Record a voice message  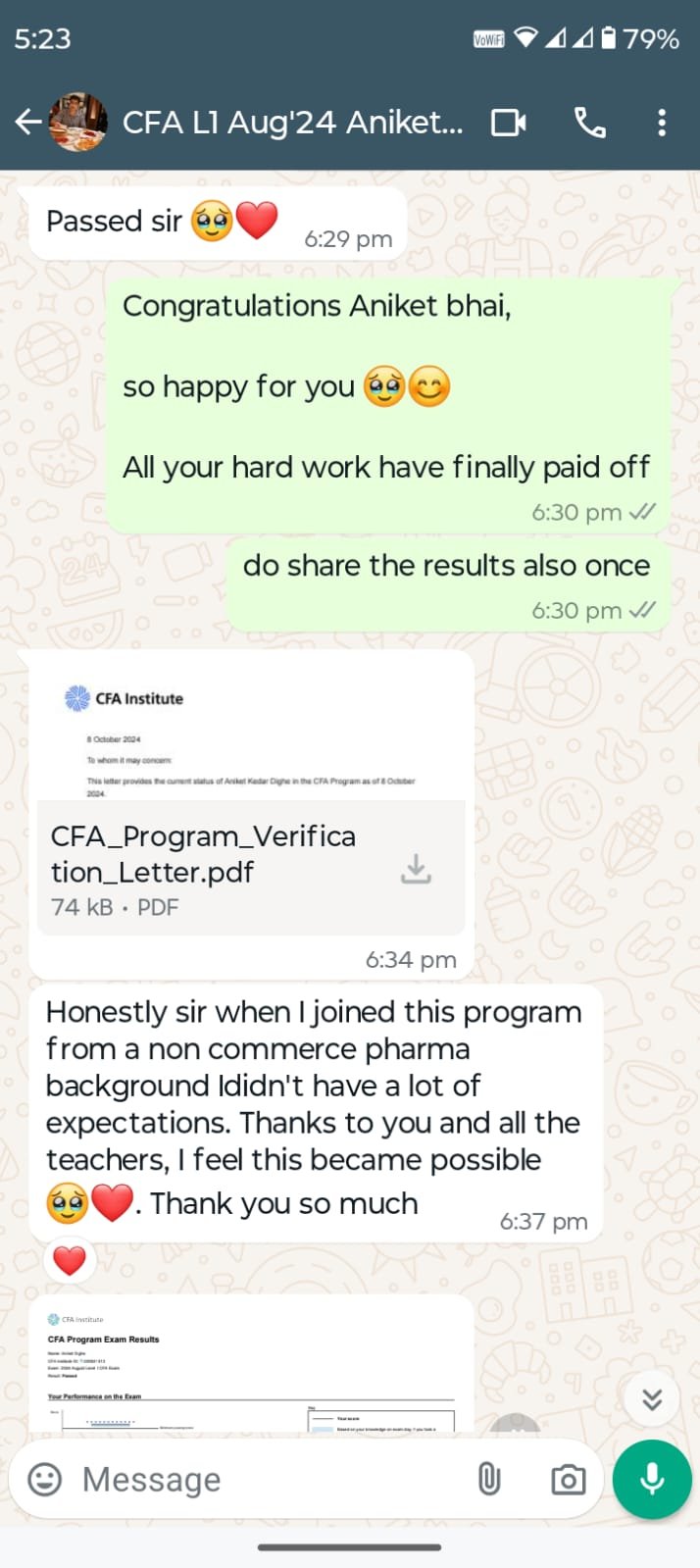(652, 1479)
